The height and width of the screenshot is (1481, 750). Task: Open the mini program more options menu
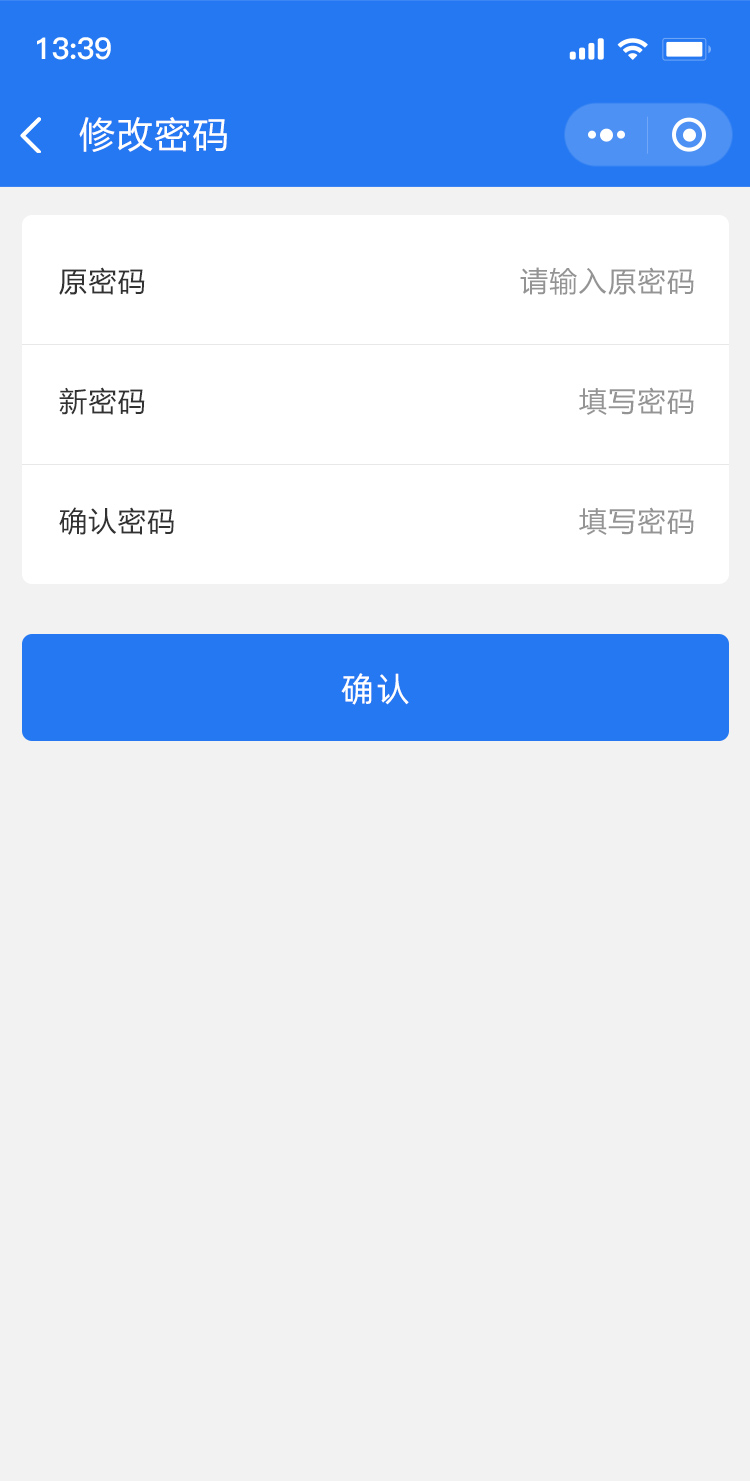click(607, 135)
